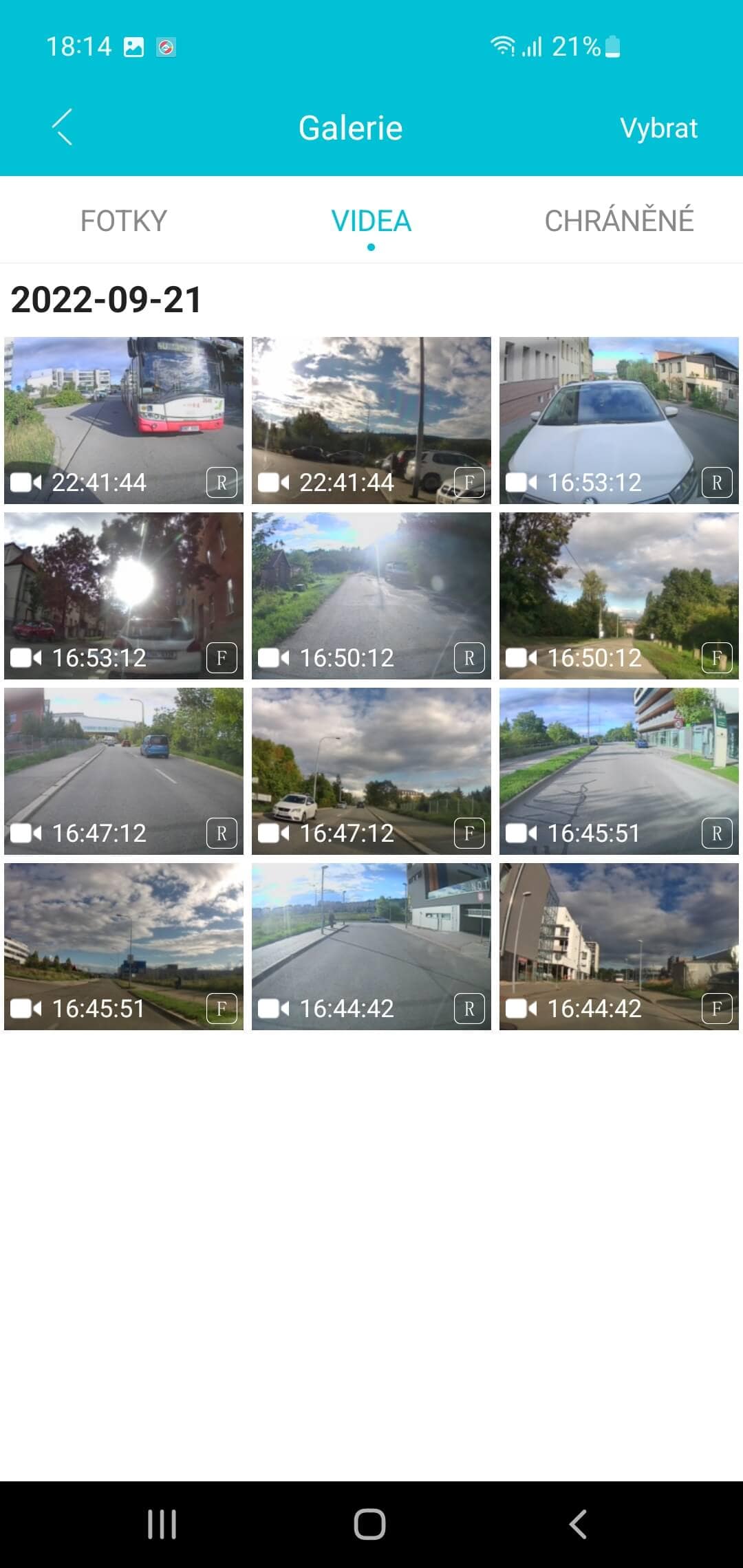Open the CHRÁNĚNÉ tab

pyautogui.click(x=618, y=221)
